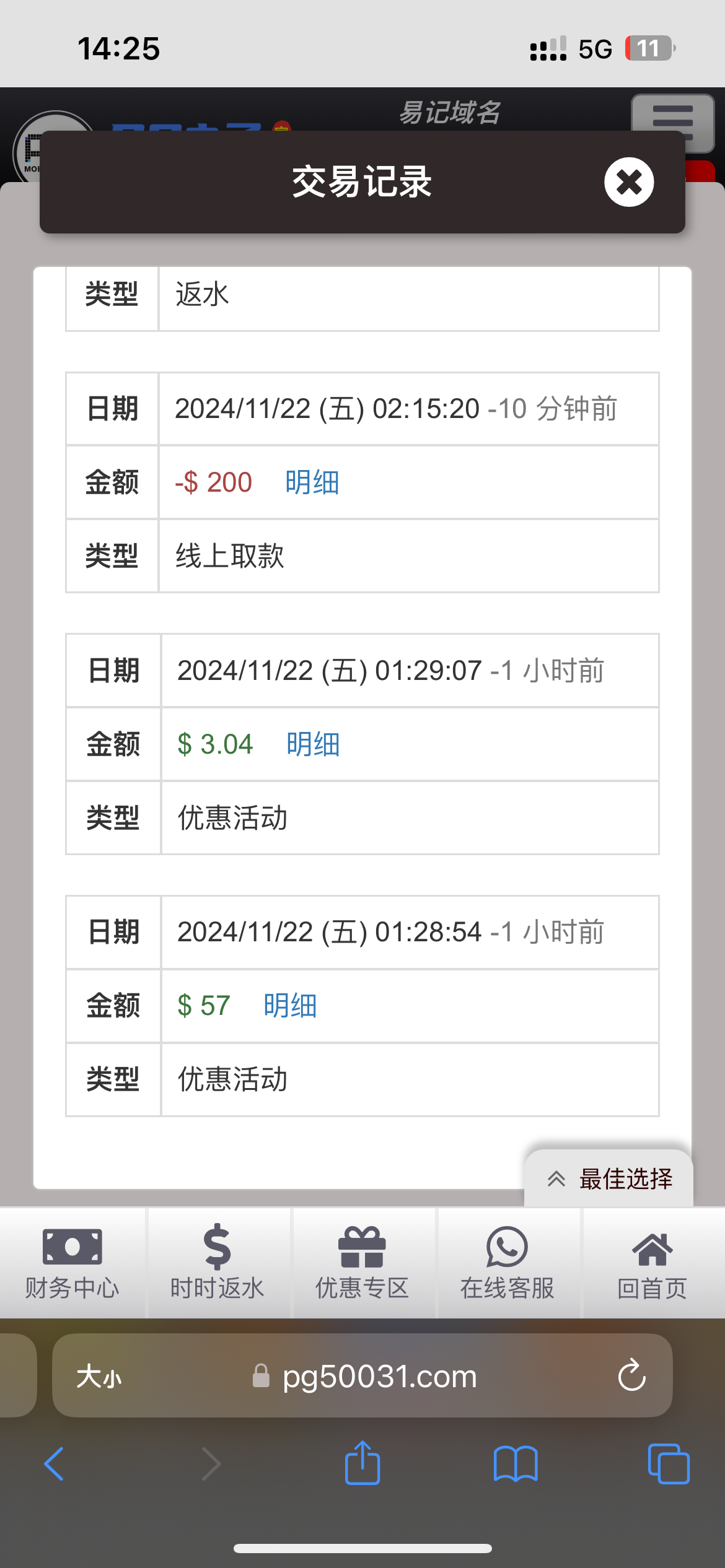Screen dimensions: 725x1568
Task: Open Safari text size 大小 menu
Action: pos(99,1377)
